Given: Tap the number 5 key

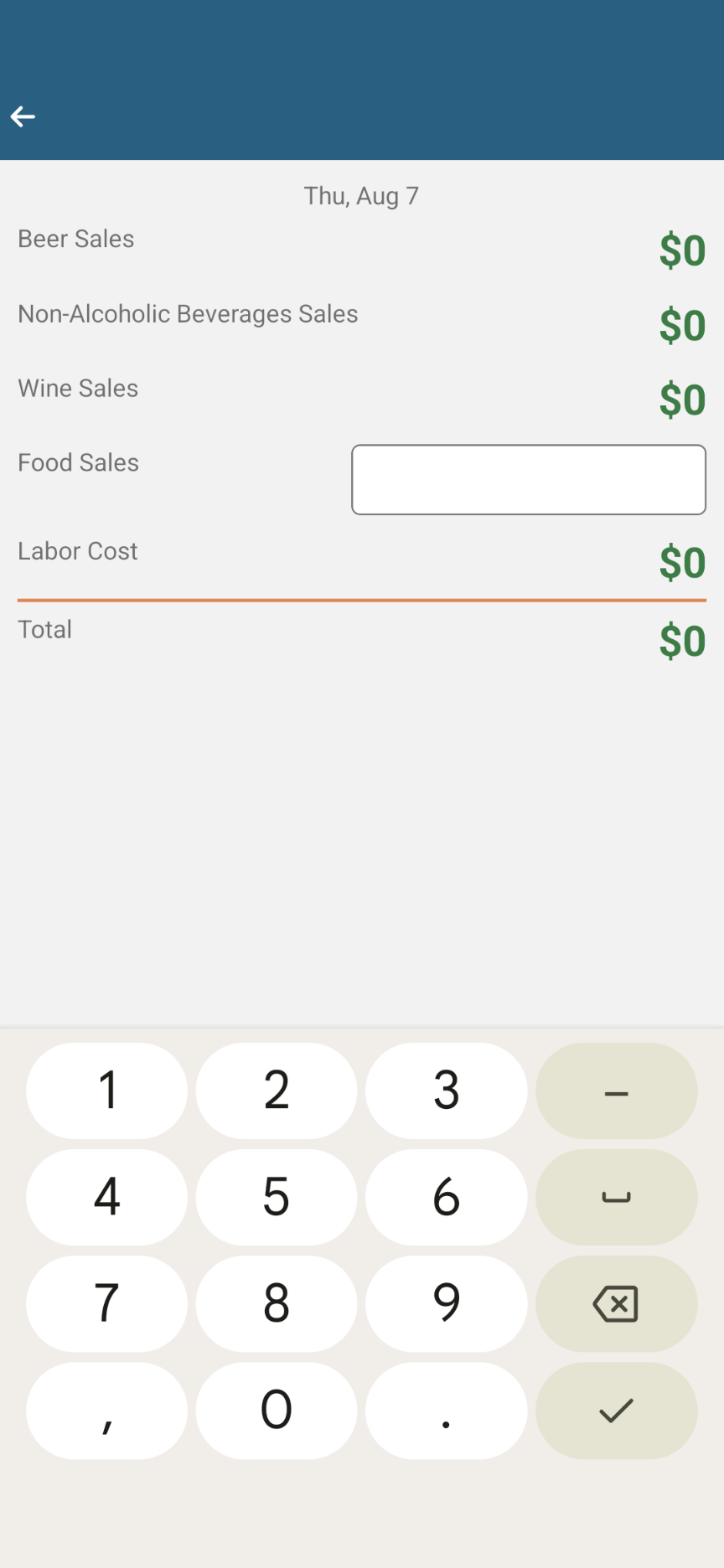Looking at the screenshot, I should pyautogui.click(x=277, y=1197).
